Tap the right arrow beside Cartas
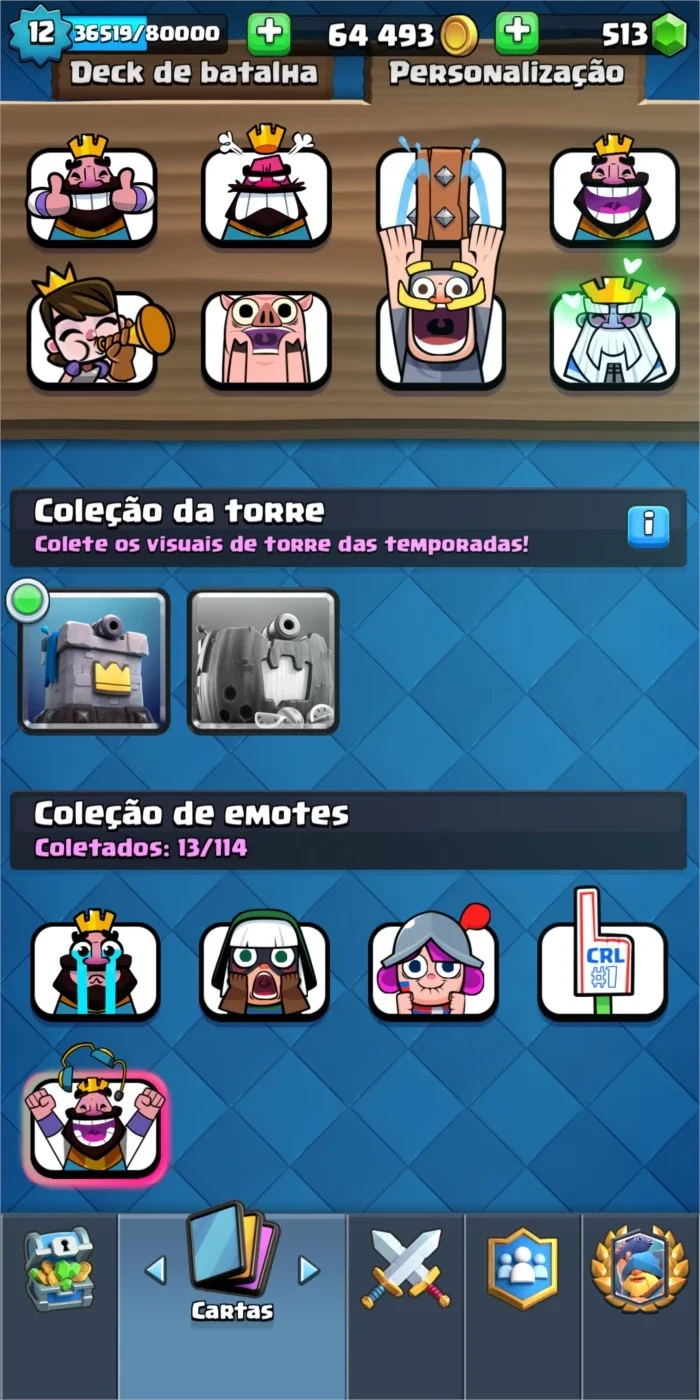The width and height of the screenshot is (700, 1400). coord(309,1270)
